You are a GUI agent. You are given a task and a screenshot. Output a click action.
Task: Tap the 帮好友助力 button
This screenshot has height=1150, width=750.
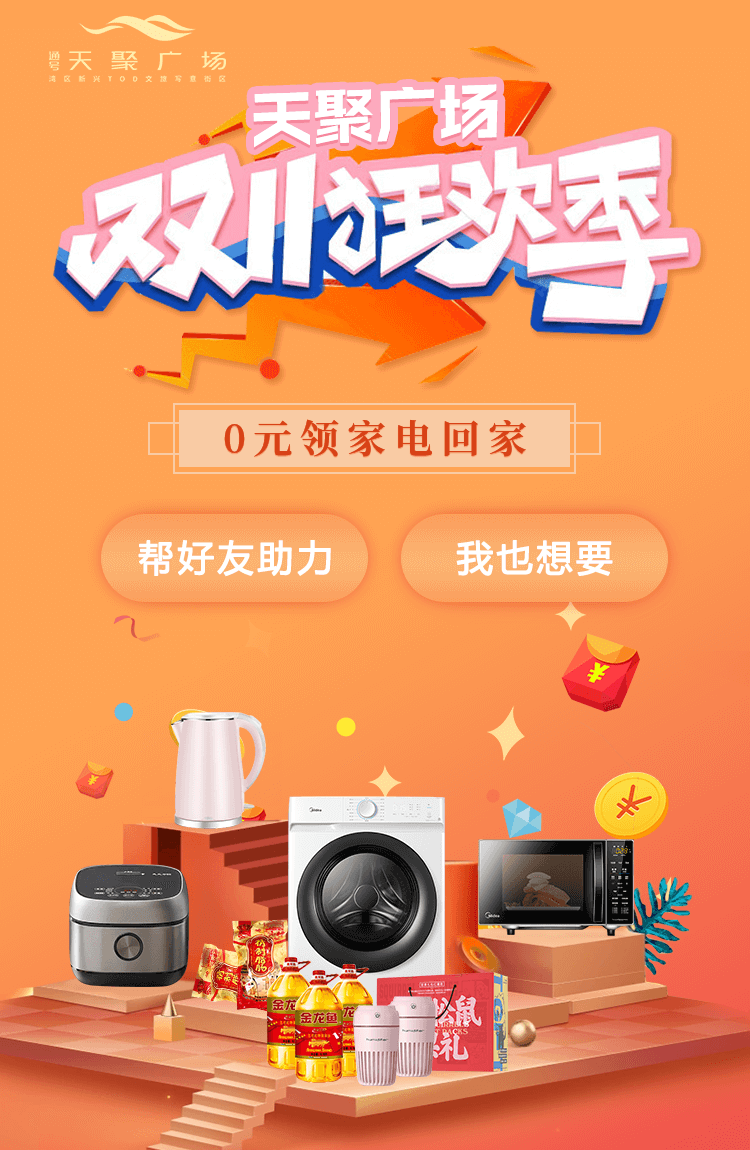click(235, 558)
